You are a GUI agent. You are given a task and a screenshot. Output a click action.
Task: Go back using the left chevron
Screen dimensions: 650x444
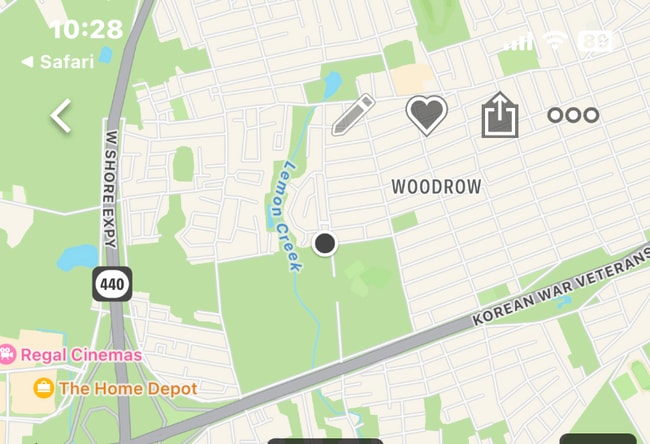[x=61, y=116]
